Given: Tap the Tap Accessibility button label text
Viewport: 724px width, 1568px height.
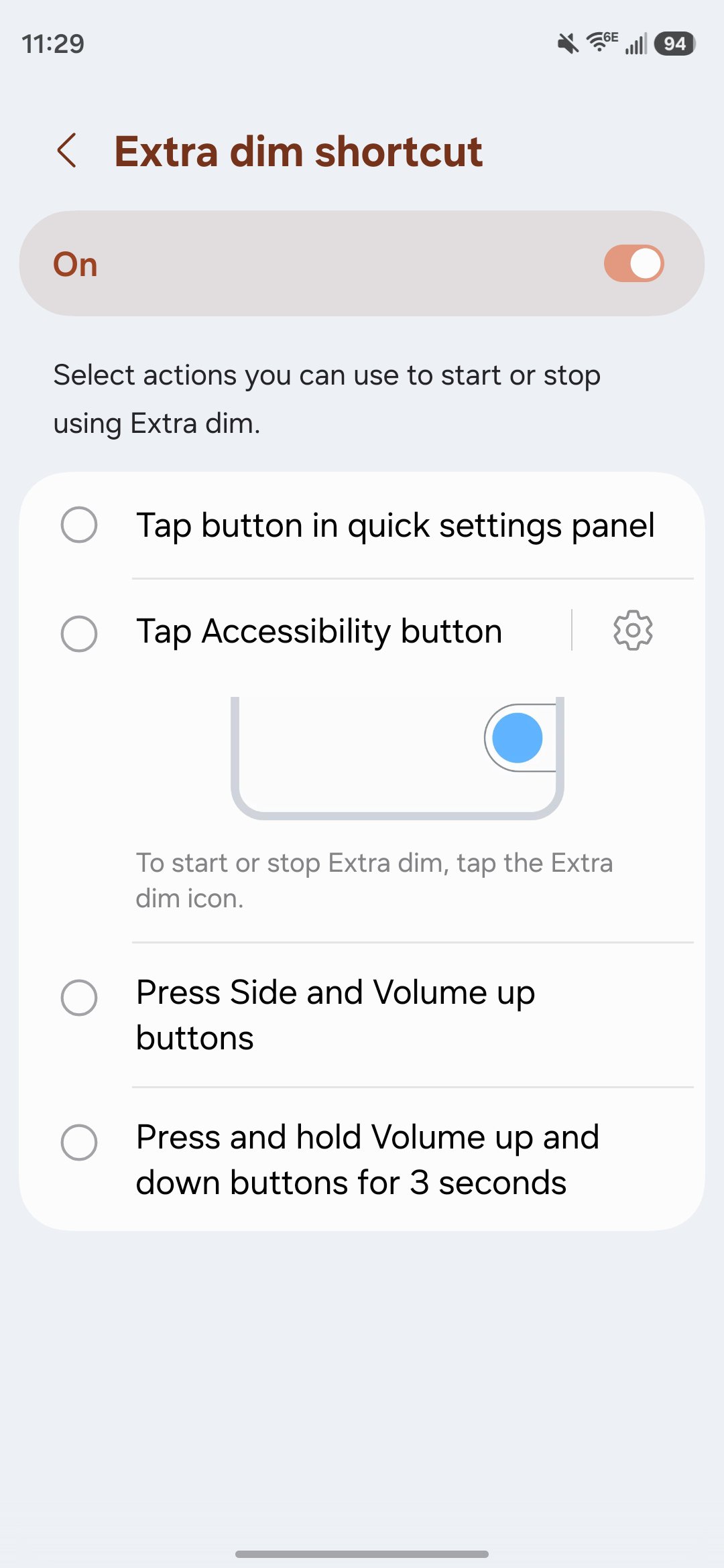Looking at the screenshot, I should 319,630.
